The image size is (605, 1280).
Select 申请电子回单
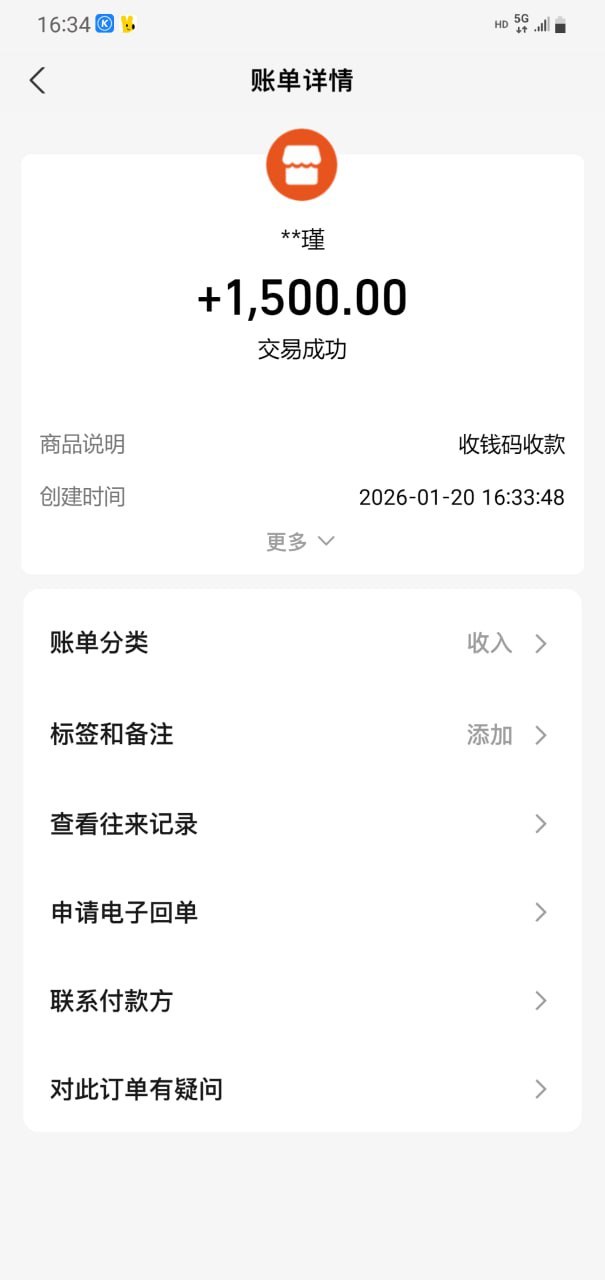(302, 912)
